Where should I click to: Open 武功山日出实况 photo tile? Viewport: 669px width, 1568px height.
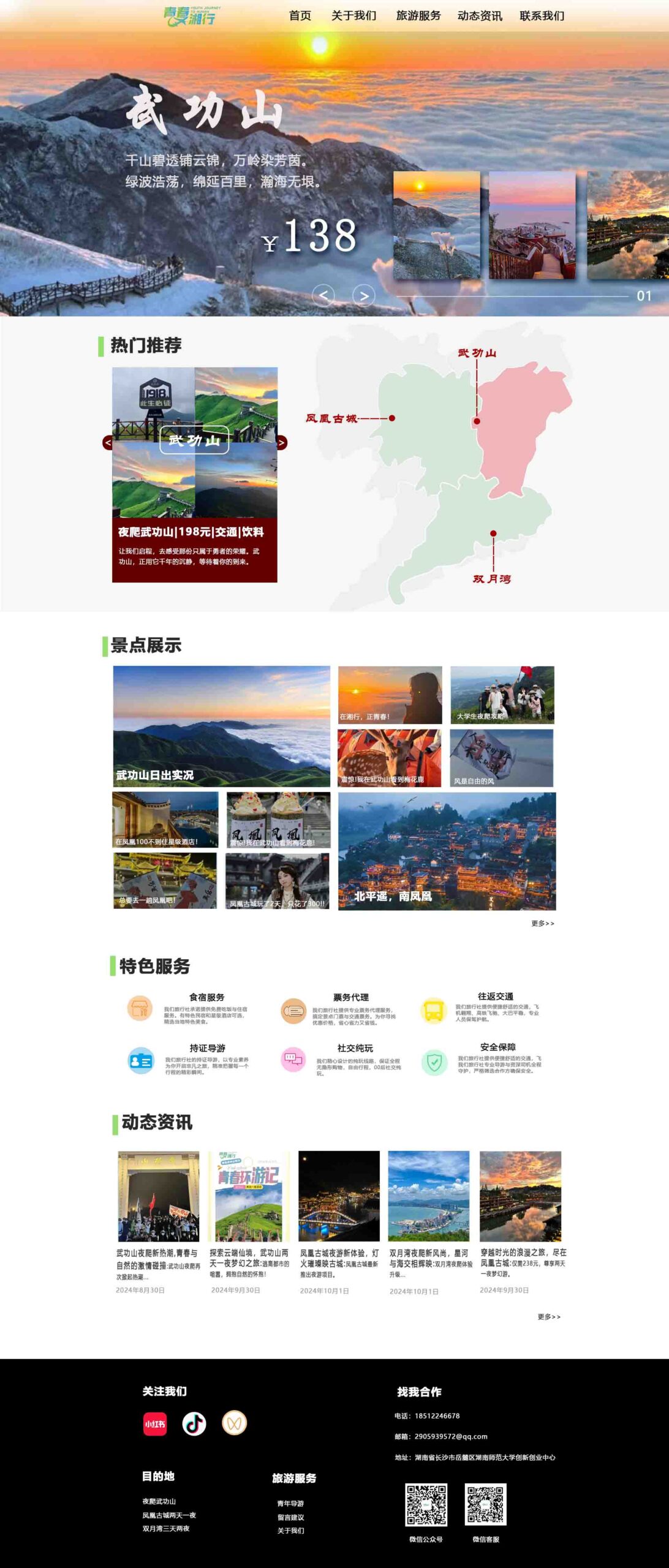[221, 726]
